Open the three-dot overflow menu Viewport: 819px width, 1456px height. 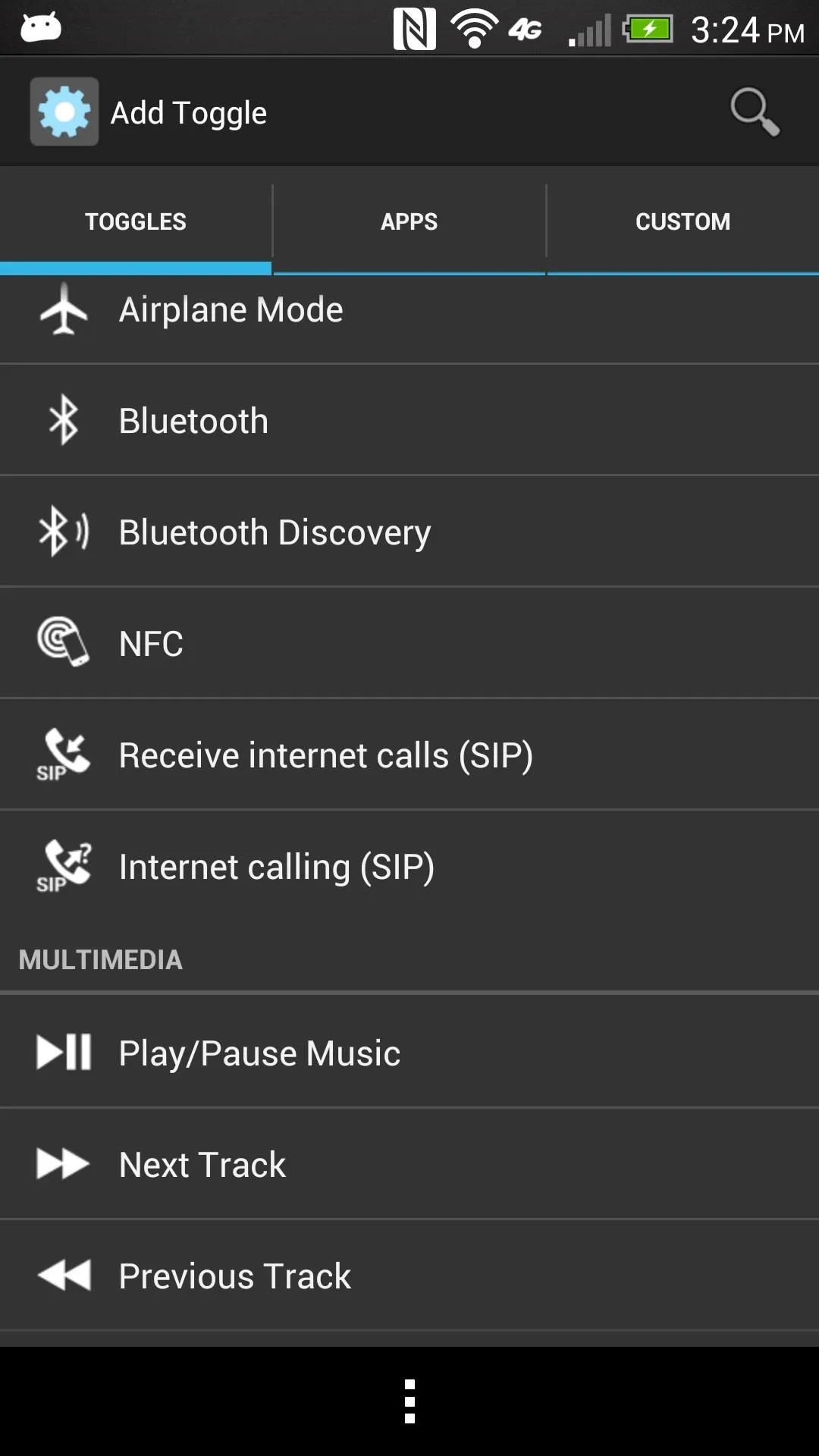[x=409, y=1401]
